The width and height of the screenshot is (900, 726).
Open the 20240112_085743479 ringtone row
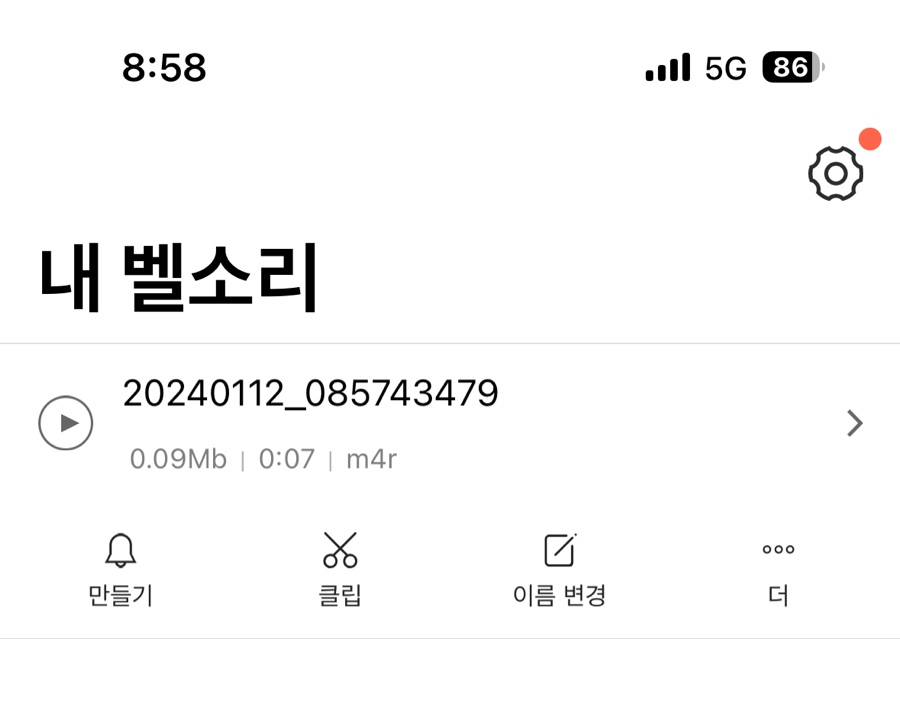pyautogui.click(x=480, y=423)
